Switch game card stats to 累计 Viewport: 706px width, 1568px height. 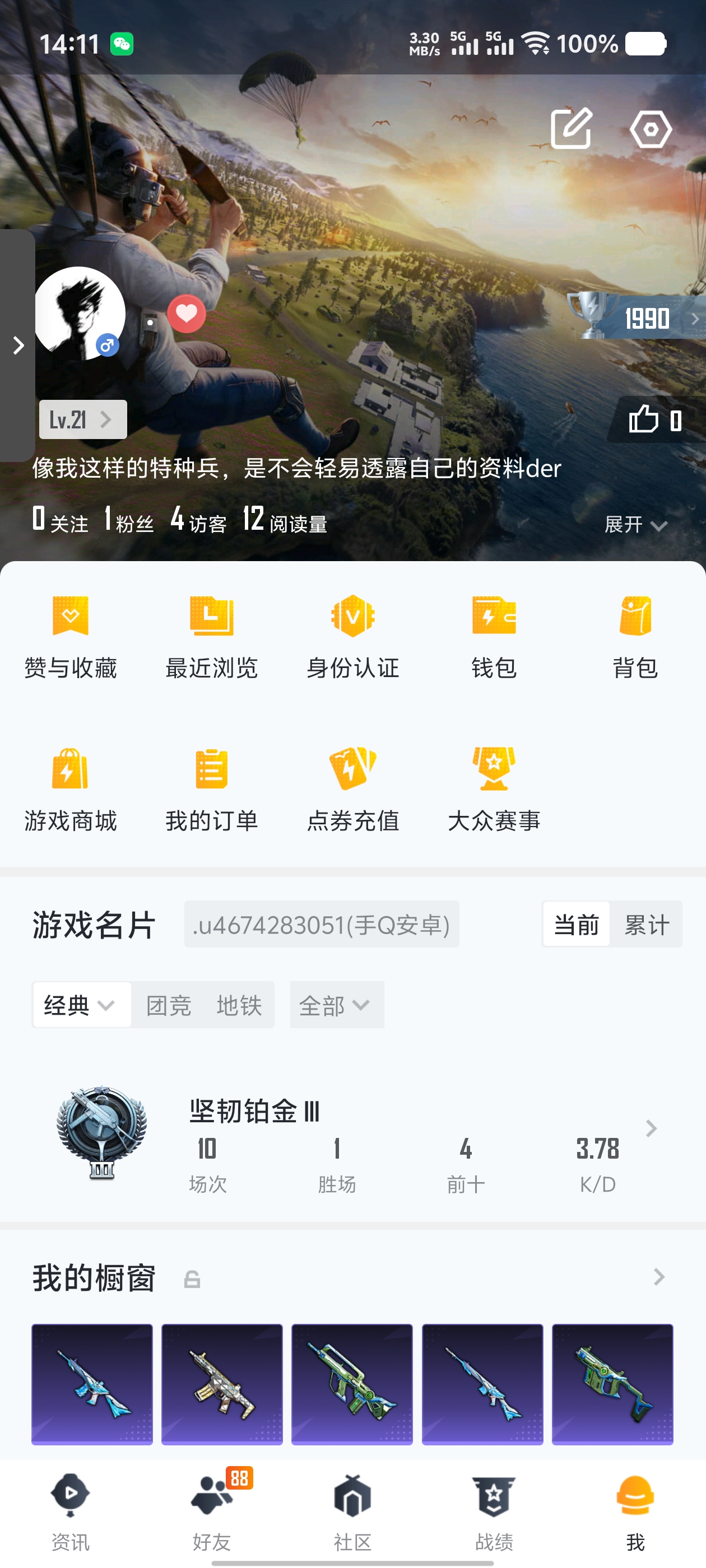click(646, 925)
